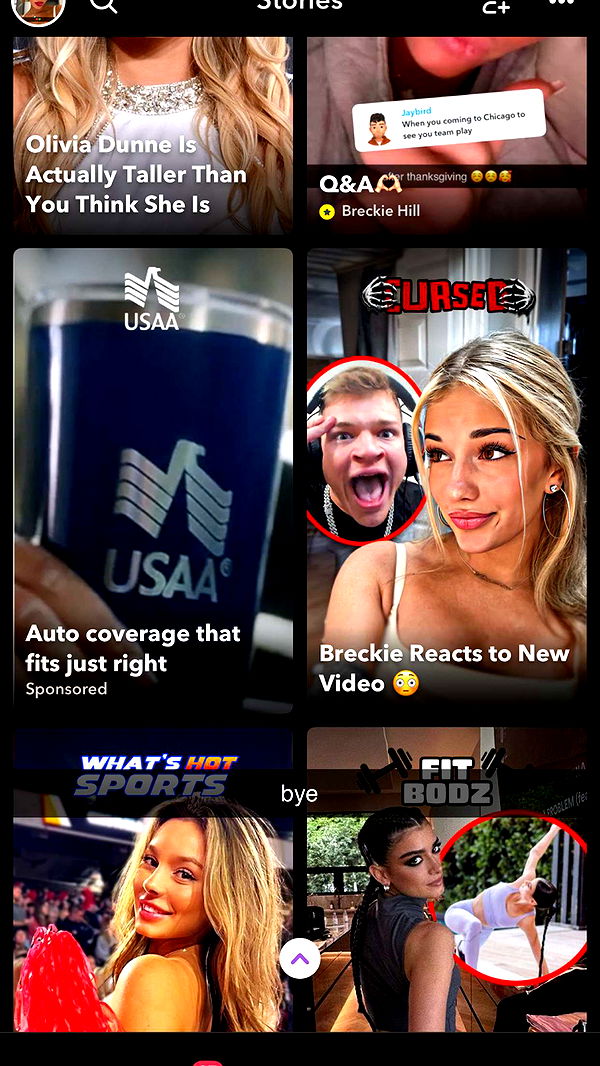This screenshot has width=600, height=1066.
Task: View Breckie Hill Q&A story
Action: [x=446, y=135]
